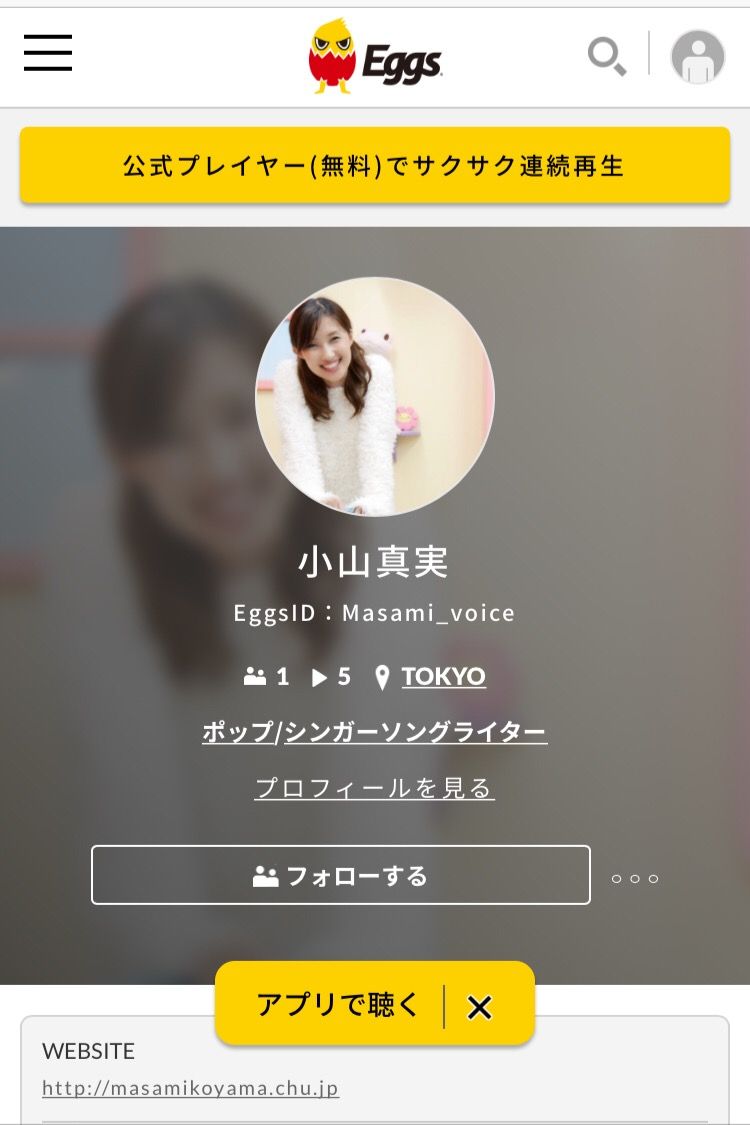The image size is (750, 1125).
Task: Open the masamikoyama.chu.jp website link
Action: pyautogui.click(x=190, y=1088)
